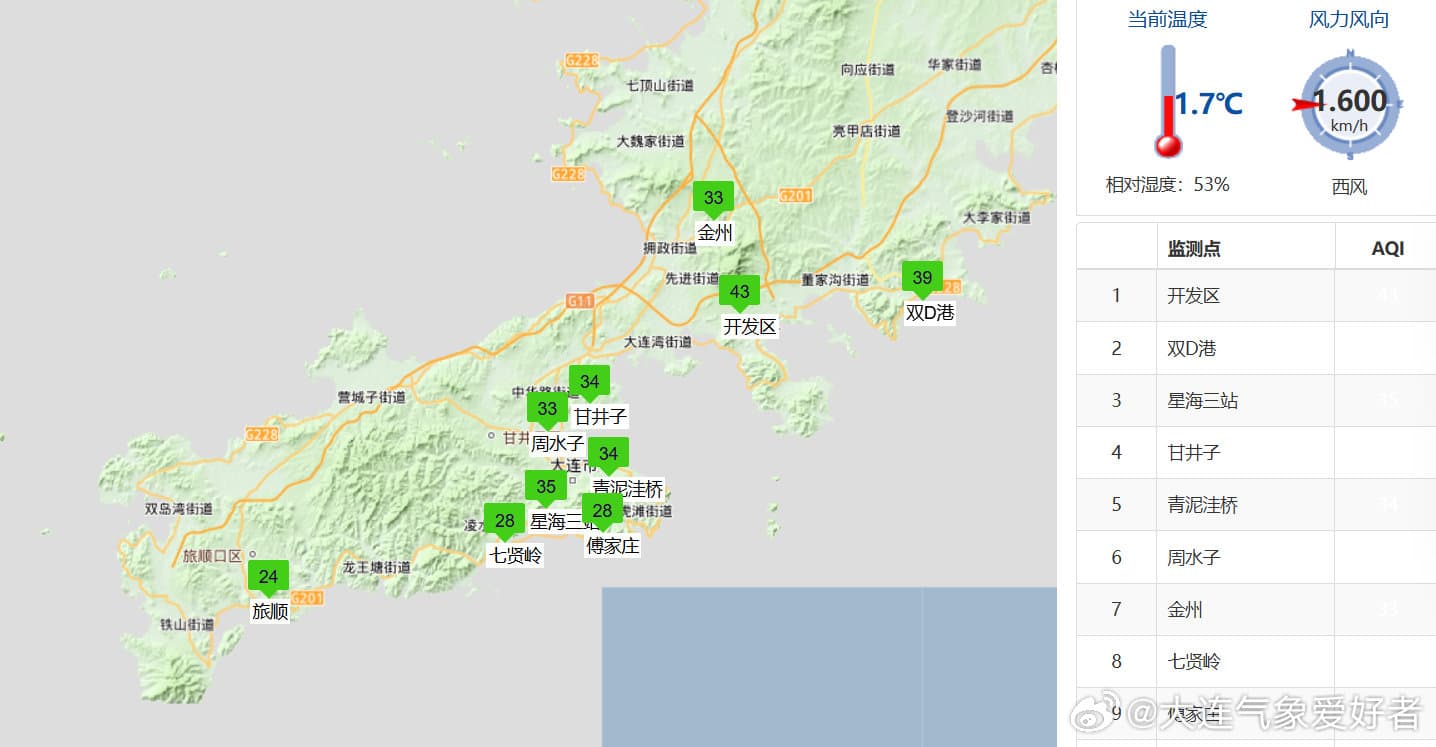Tap the 双D港 station marker

(922, 278)
